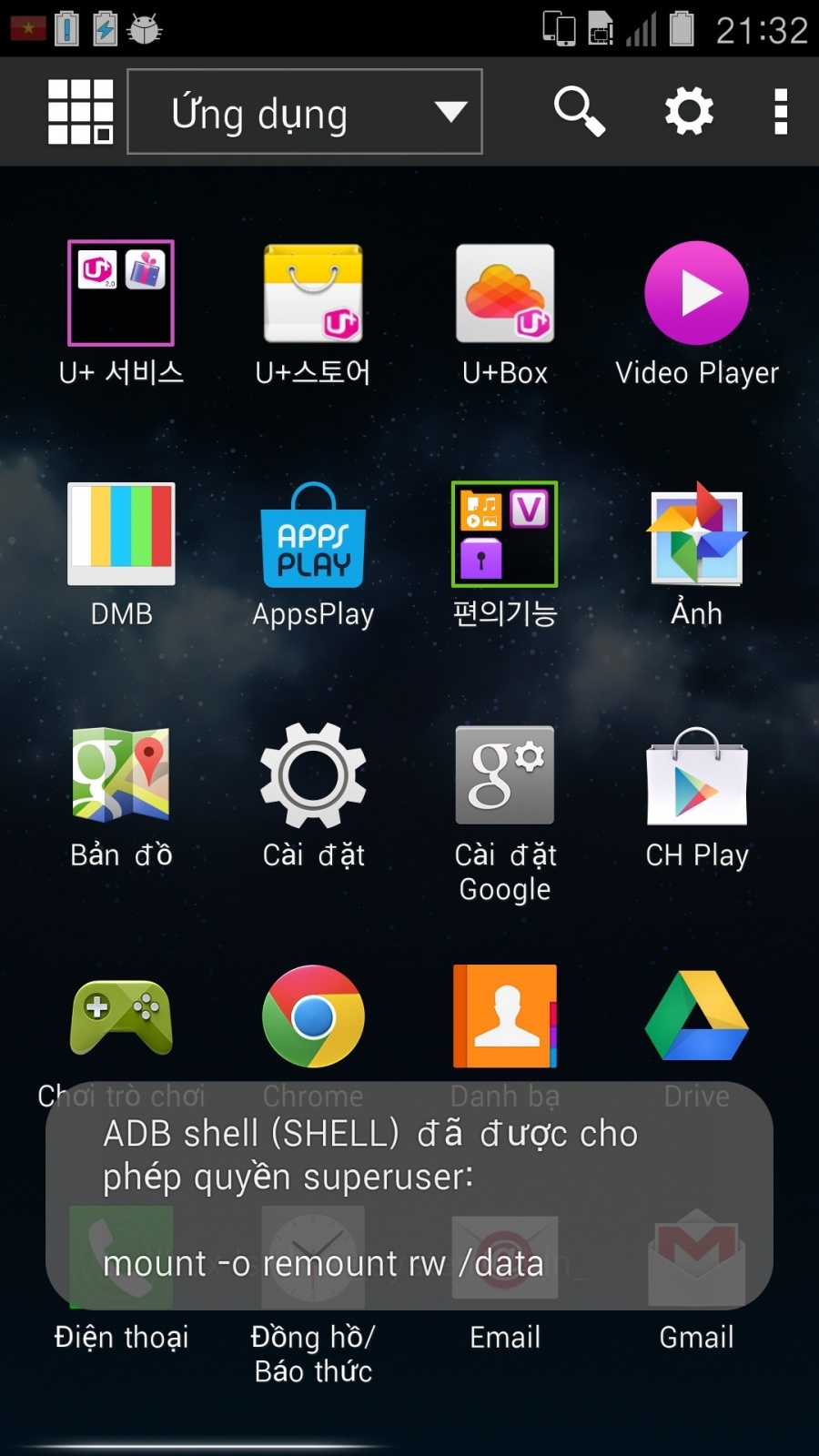Launch AppsPlay
The height and width of the screenshot is (1456, 819).
coord(313,534)
